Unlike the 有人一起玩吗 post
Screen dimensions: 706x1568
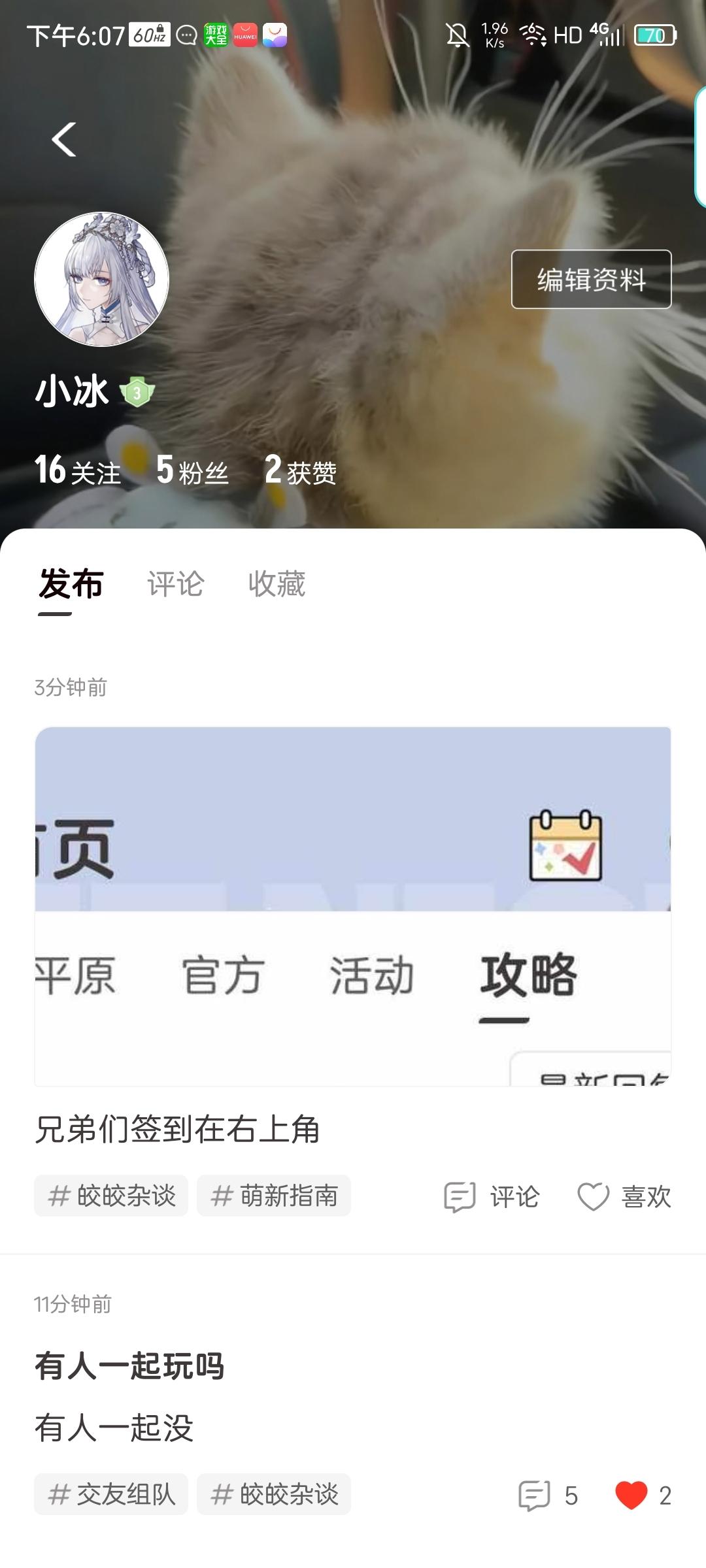[631, 1495]
